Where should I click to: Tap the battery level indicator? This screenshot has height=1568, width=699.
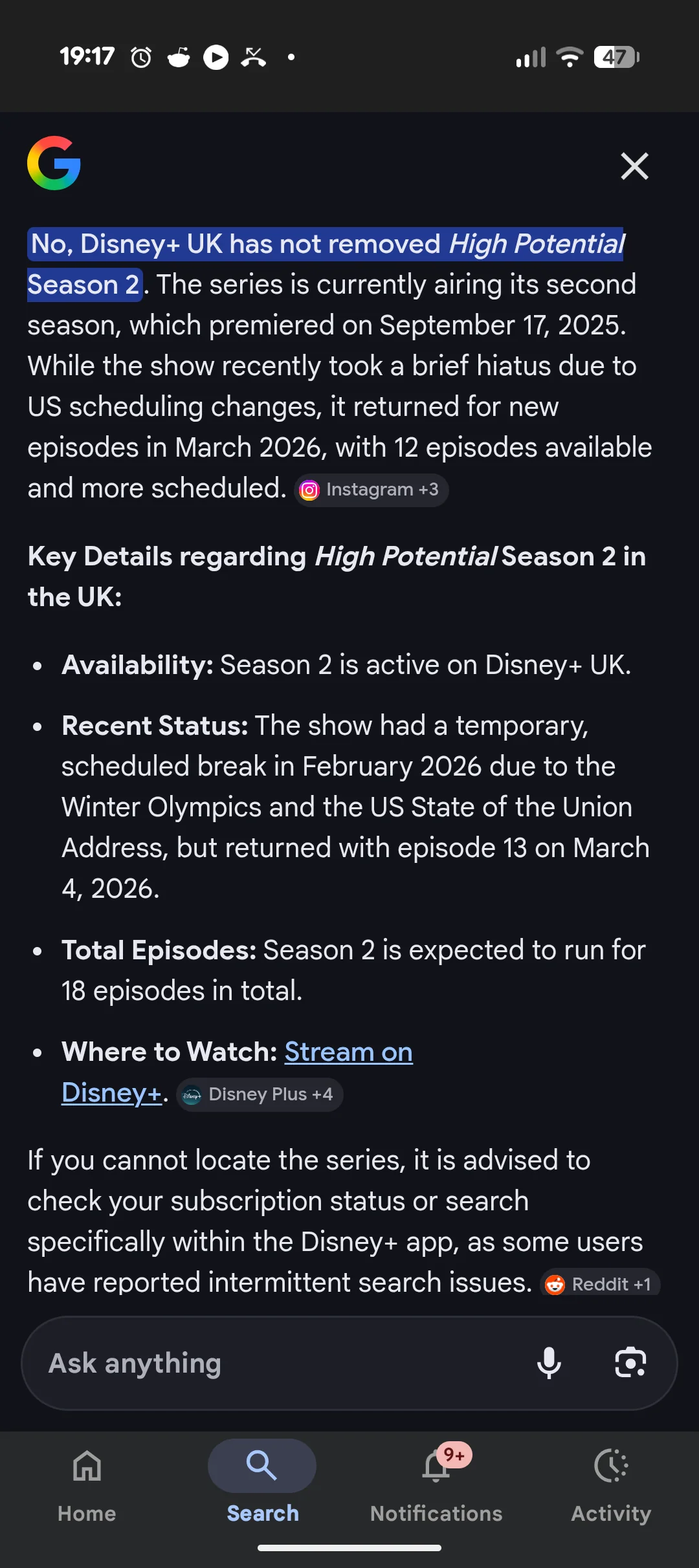(x=614, y=58)
